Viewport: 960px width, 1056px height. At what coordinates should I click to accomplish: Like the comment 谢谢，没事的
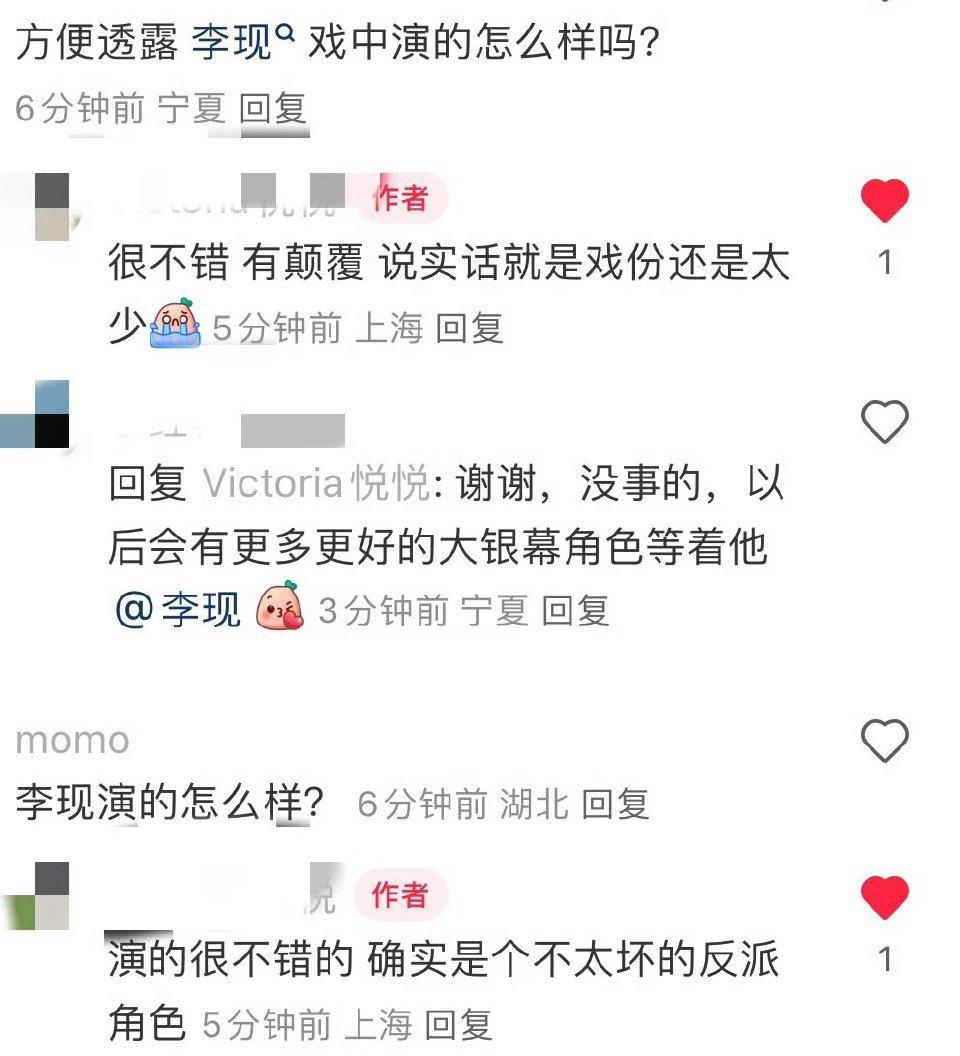[884, 422]
